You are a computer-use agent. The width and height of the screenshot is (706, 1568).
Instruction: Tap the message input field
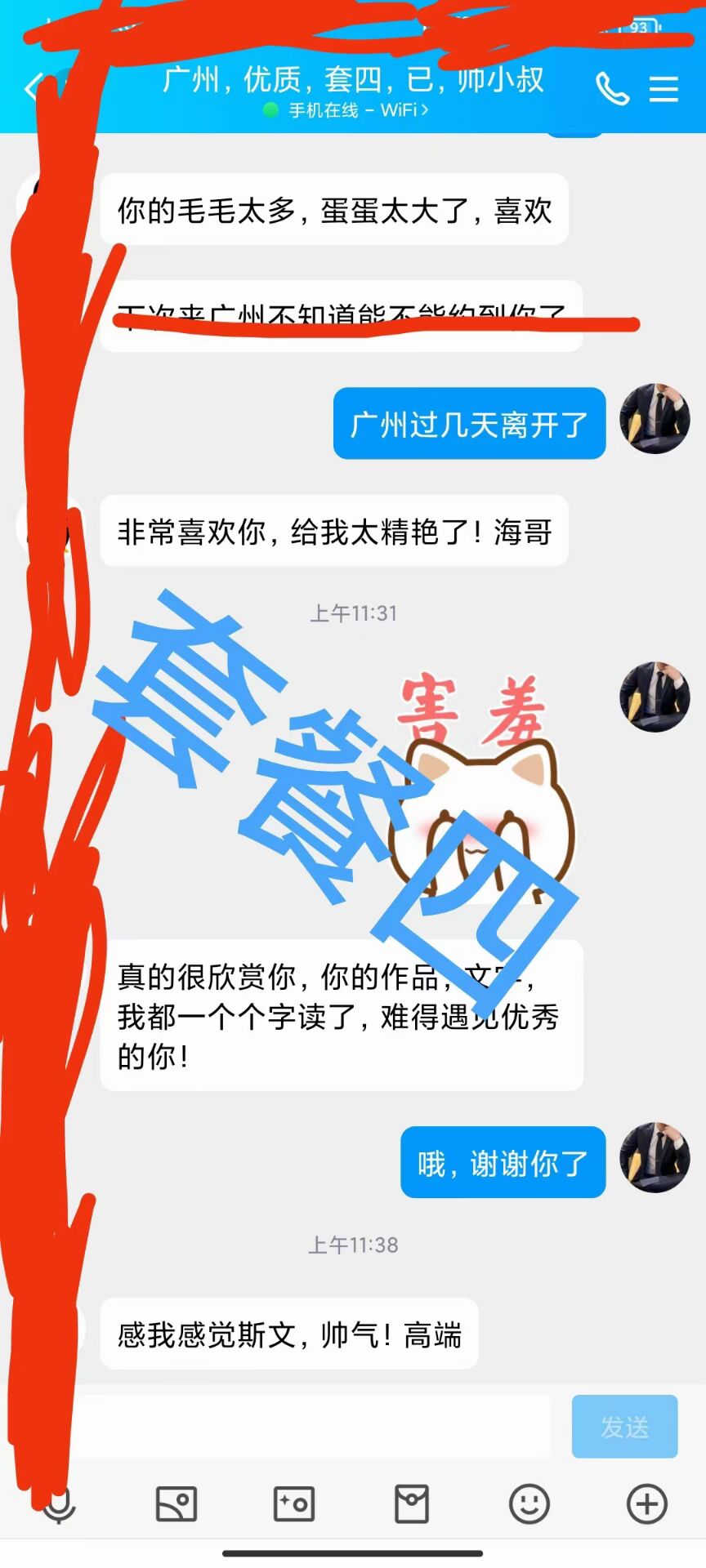(311, 1427)
